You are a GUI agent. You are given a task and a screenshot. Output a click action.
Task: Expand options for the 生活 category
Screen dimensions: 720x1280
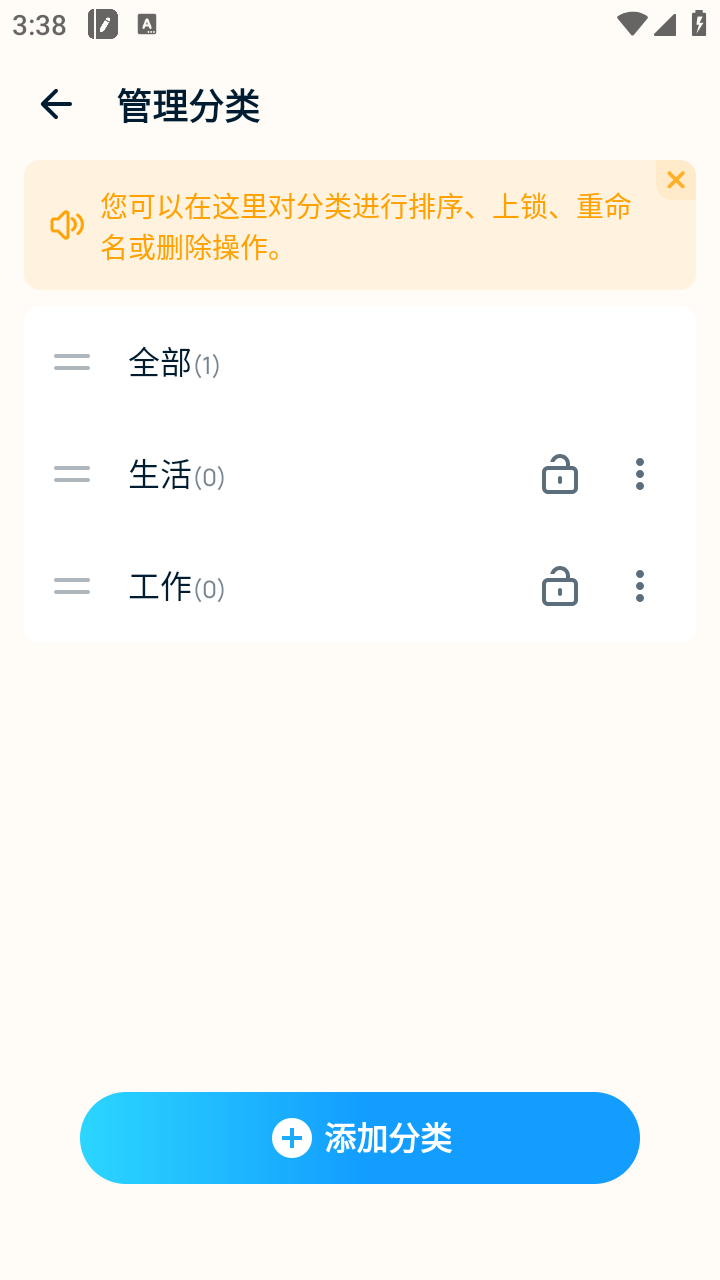639,475
